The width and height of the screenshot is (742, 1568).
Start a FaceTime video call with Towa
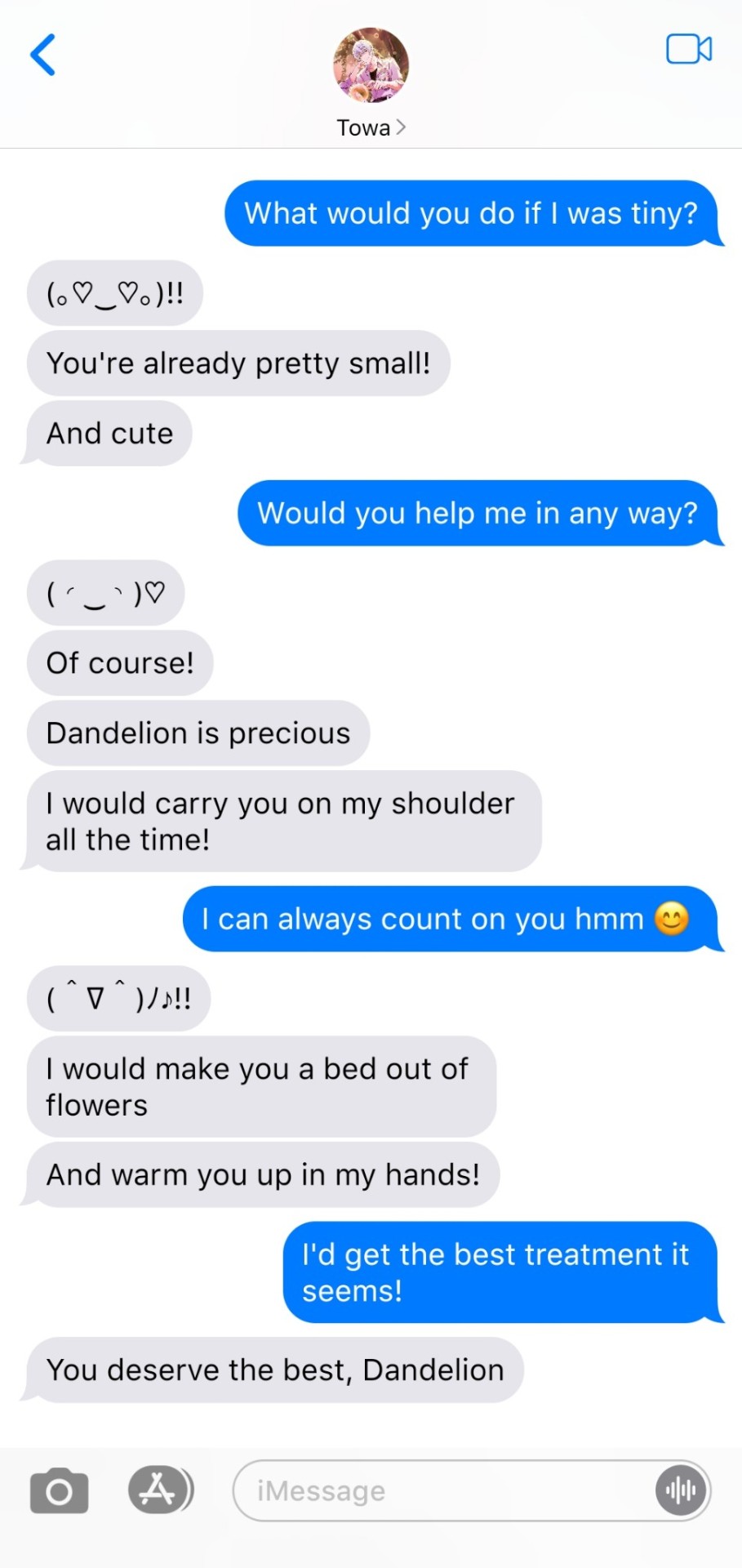(x=688, y=49)
